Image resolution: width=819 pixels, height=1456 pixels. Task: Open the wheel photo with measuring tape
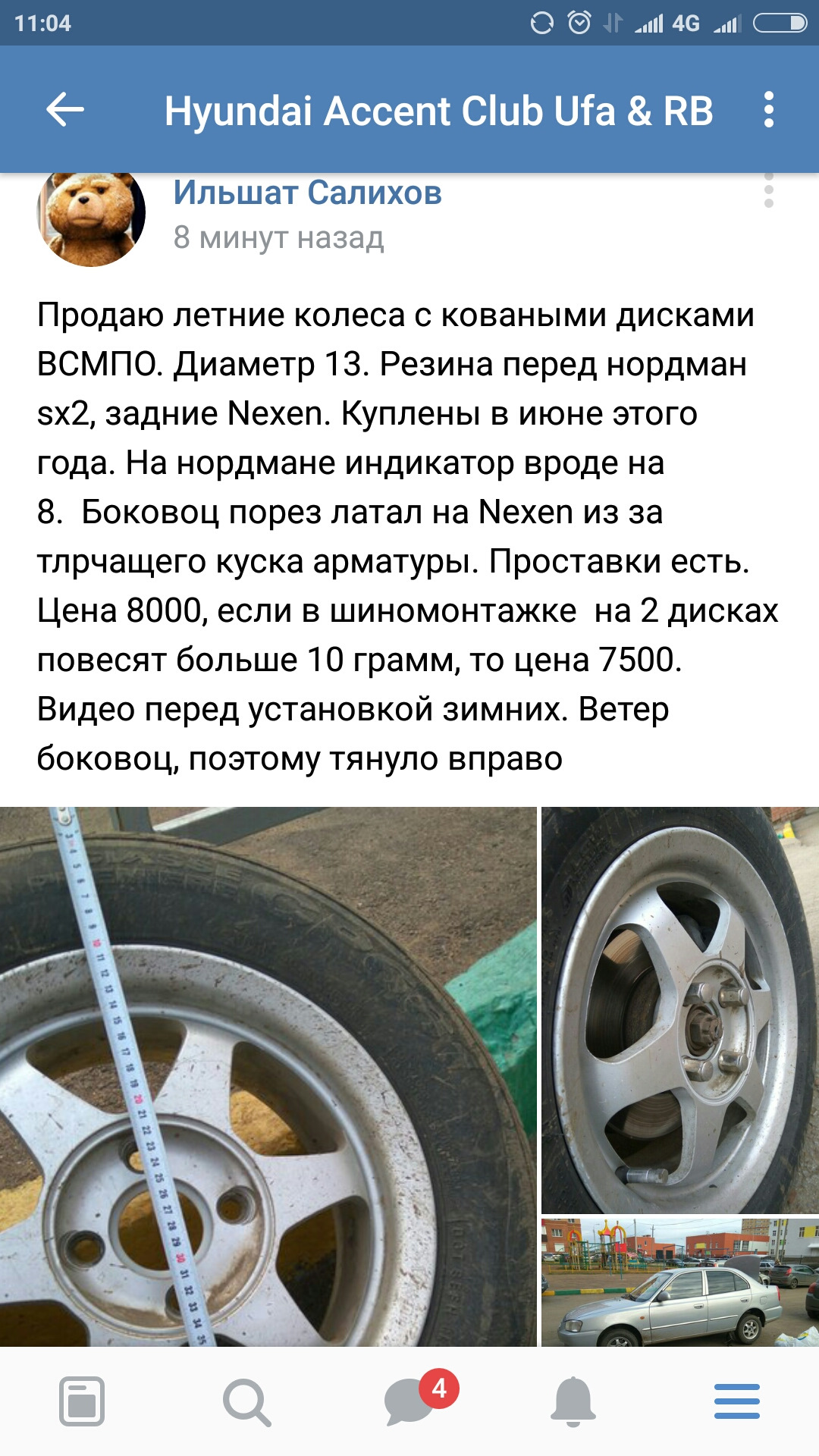click(x=268, y=1077)
